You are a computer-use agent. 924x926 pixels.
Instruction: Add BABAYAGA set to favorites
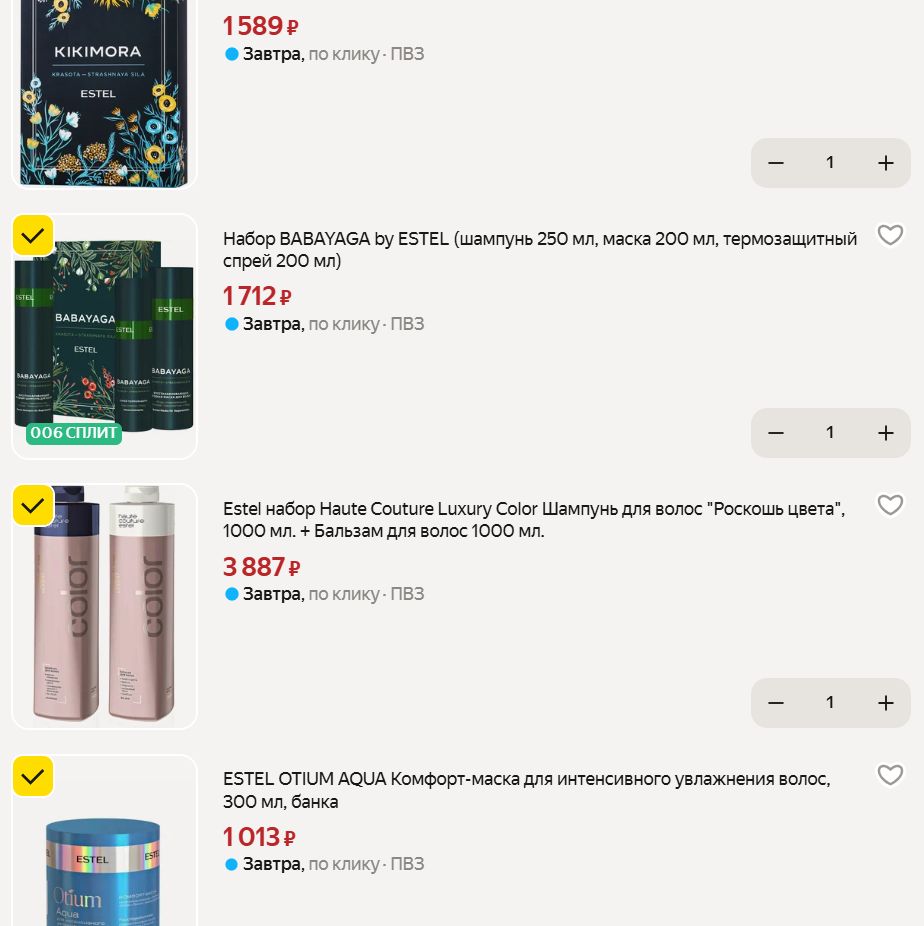(x=889, y=235)
